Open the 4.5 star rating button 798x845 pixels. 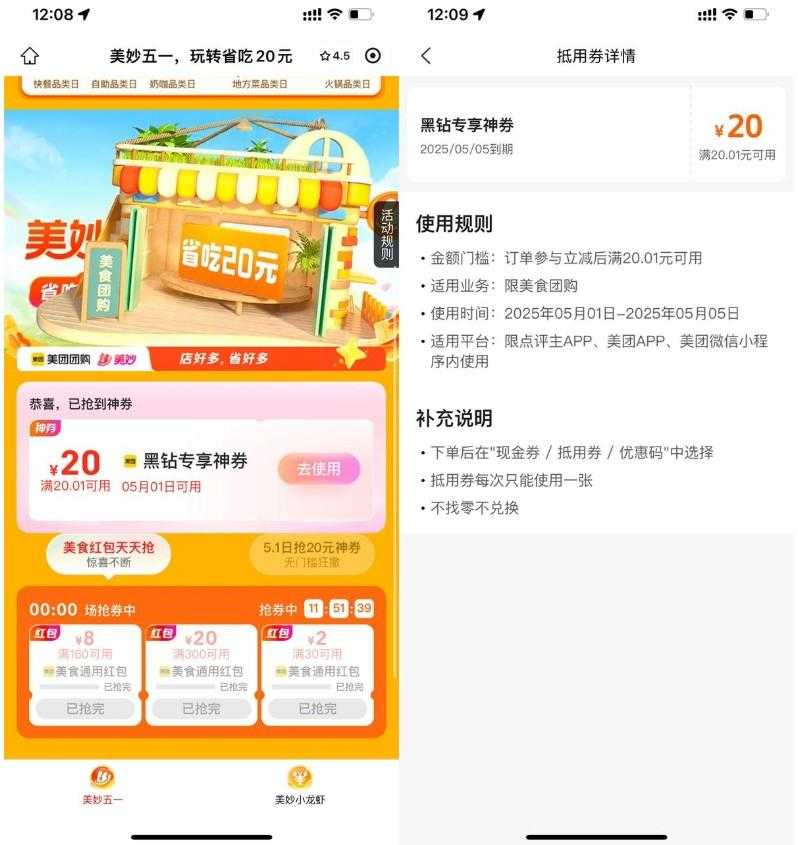coord(335,56)
